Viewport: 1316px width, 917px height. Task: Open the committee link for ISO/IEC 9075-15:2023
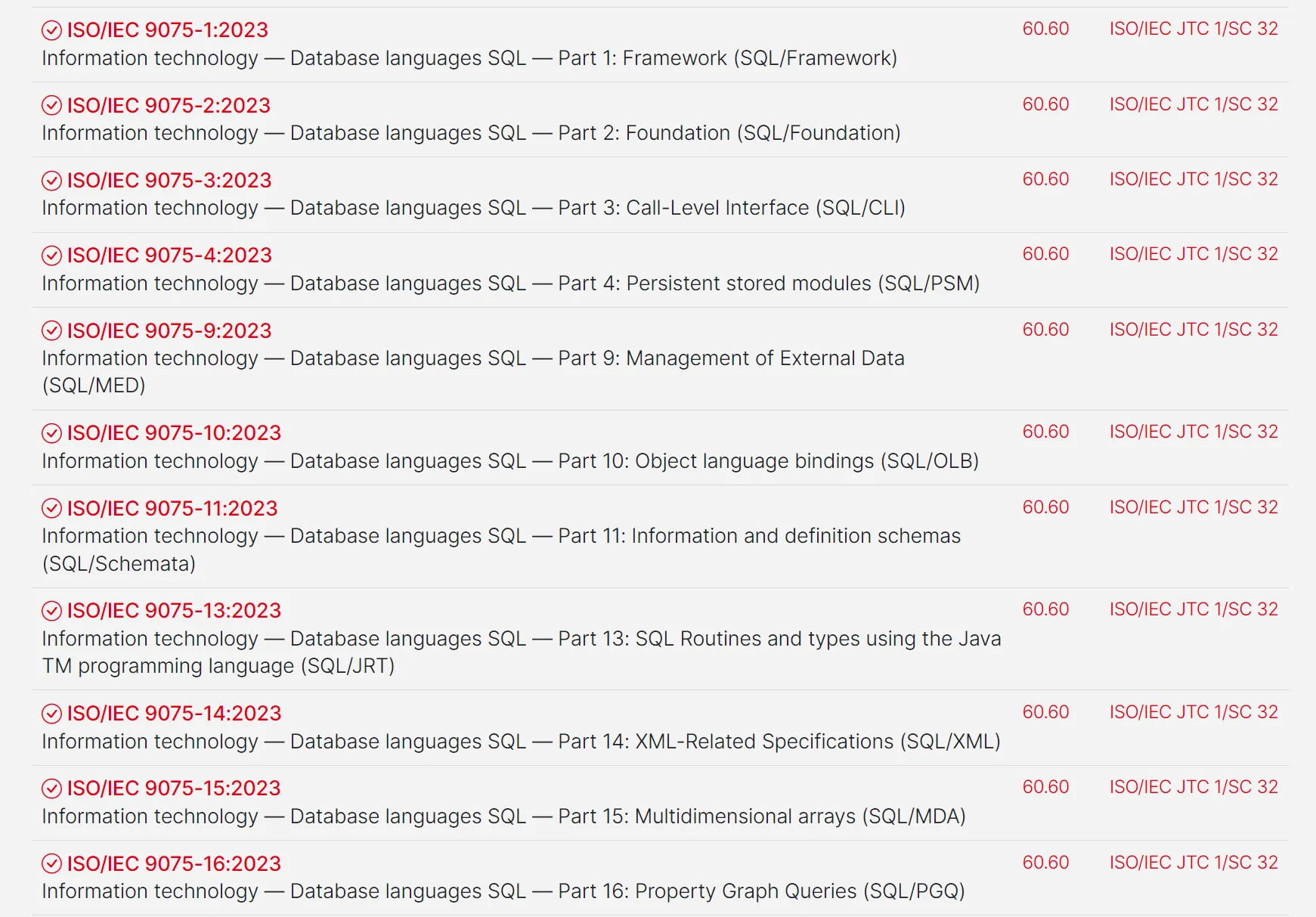(1193, 787)
